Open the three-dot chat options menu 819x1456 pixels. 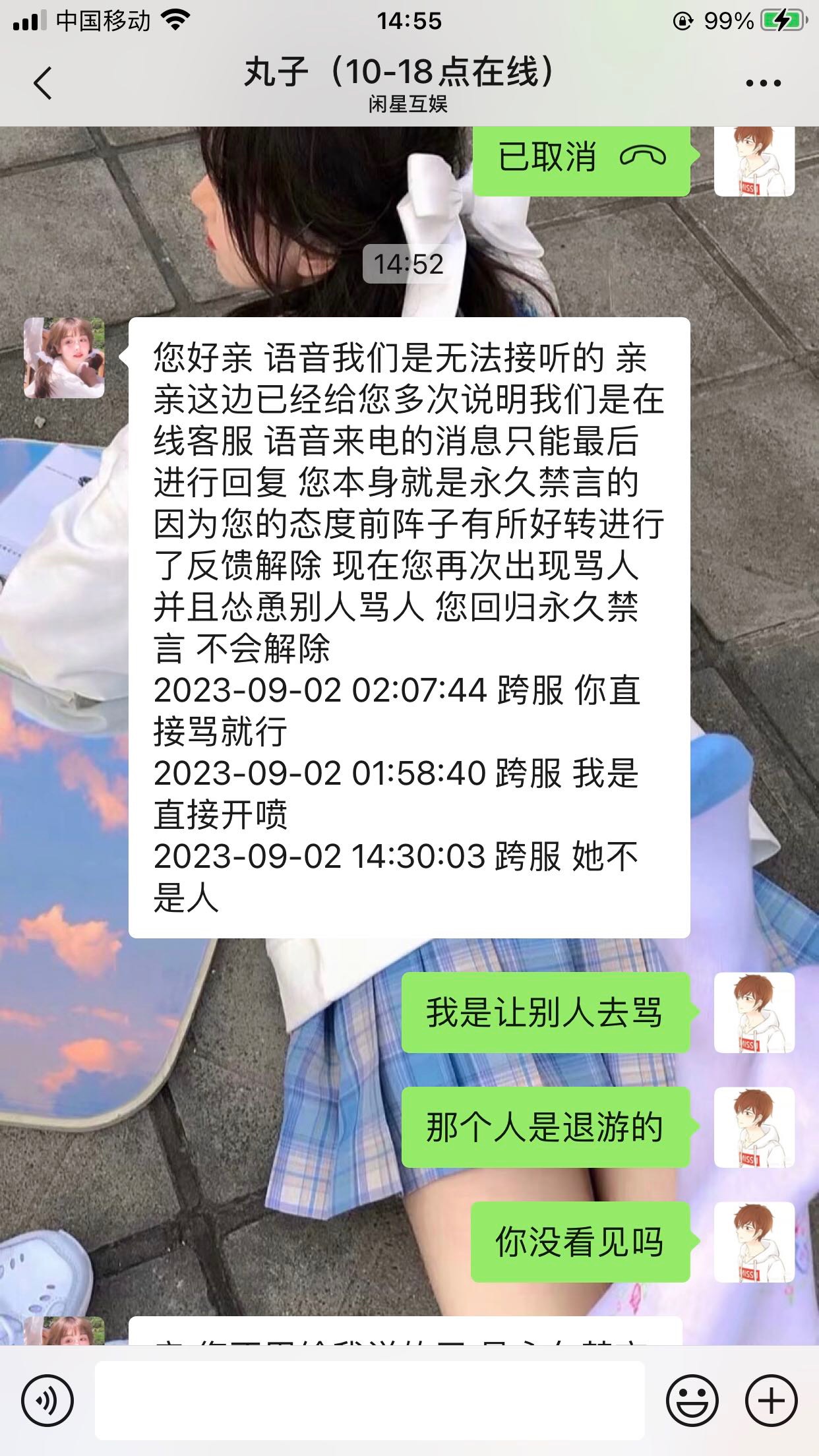pyautogui.click(x=763, y=83)
